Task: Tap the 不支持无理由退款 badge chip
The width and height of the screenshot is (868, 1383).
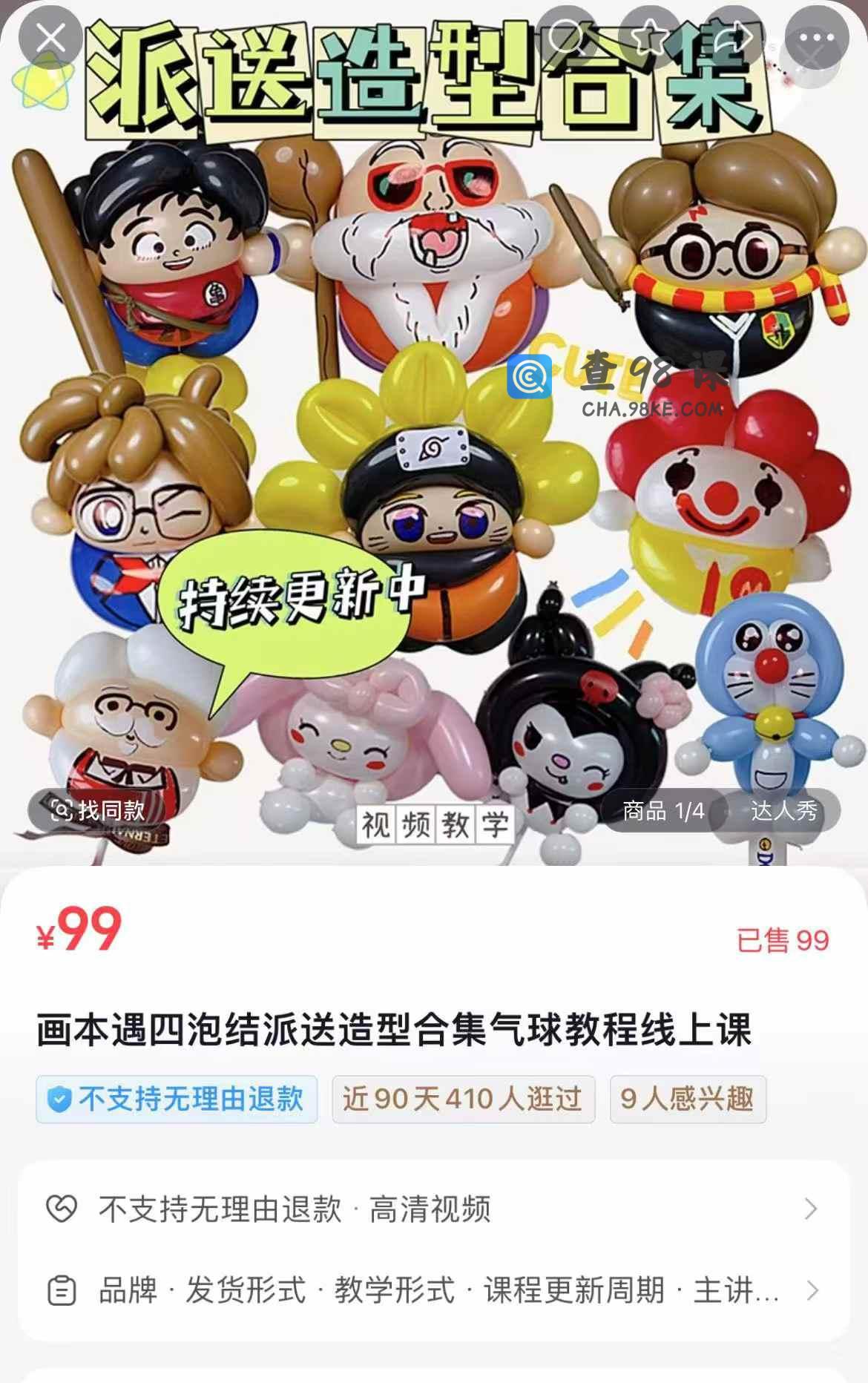Action: click(177, 1099)
